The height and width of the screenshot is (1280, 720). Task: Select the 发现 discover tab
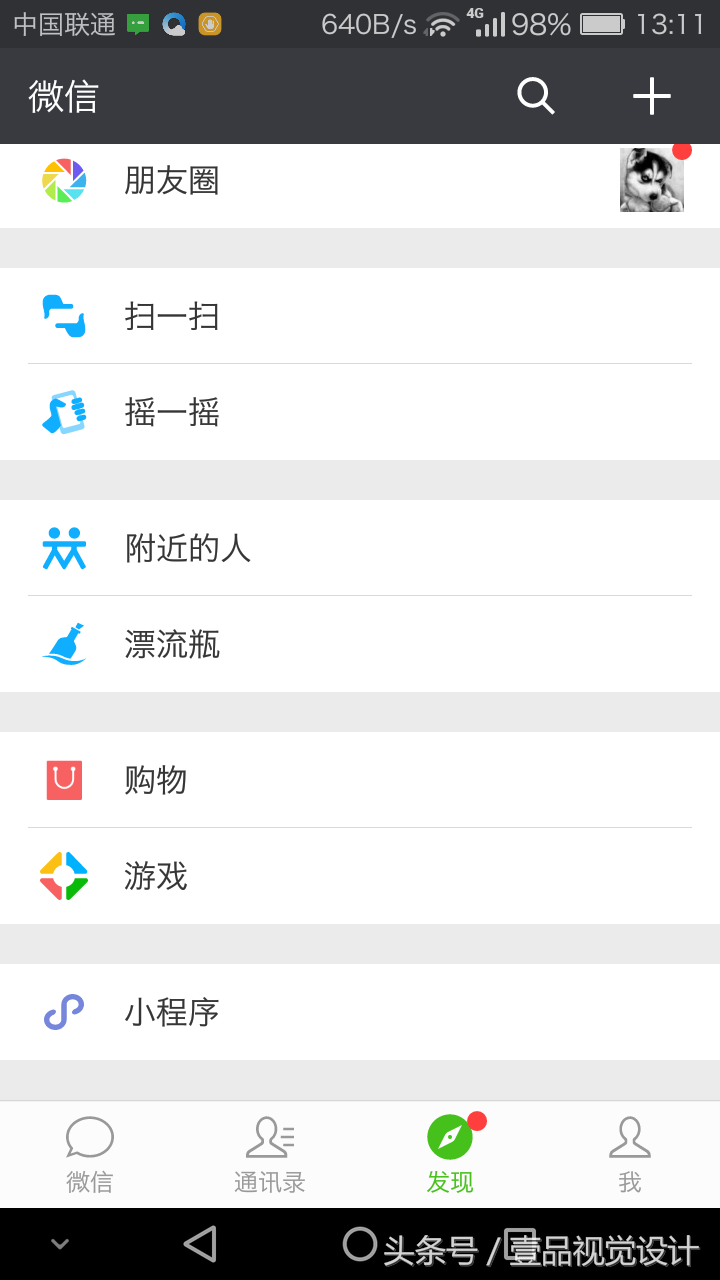coord(450,1155)
